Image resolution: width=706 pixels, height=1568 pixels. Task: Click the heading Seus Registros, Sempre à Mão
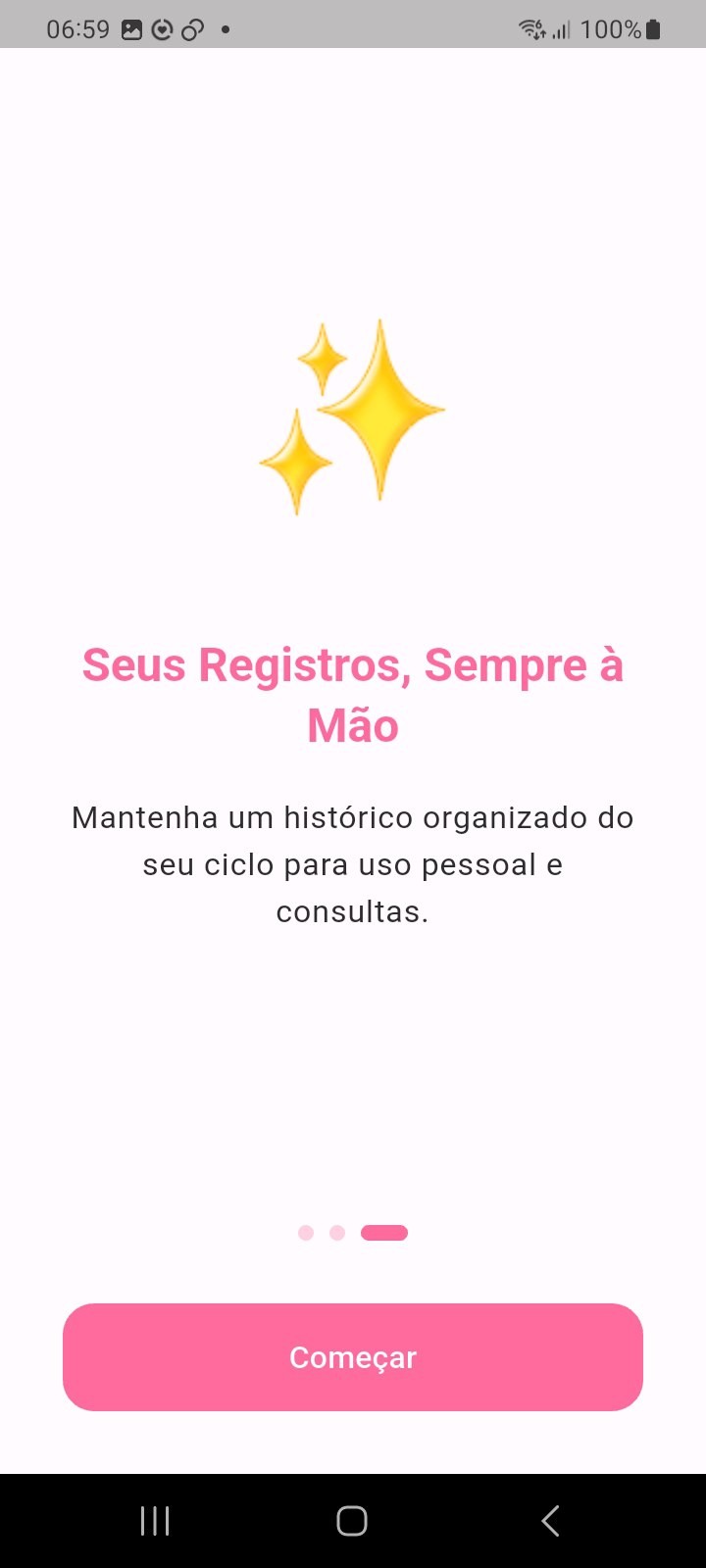point(352,693)
